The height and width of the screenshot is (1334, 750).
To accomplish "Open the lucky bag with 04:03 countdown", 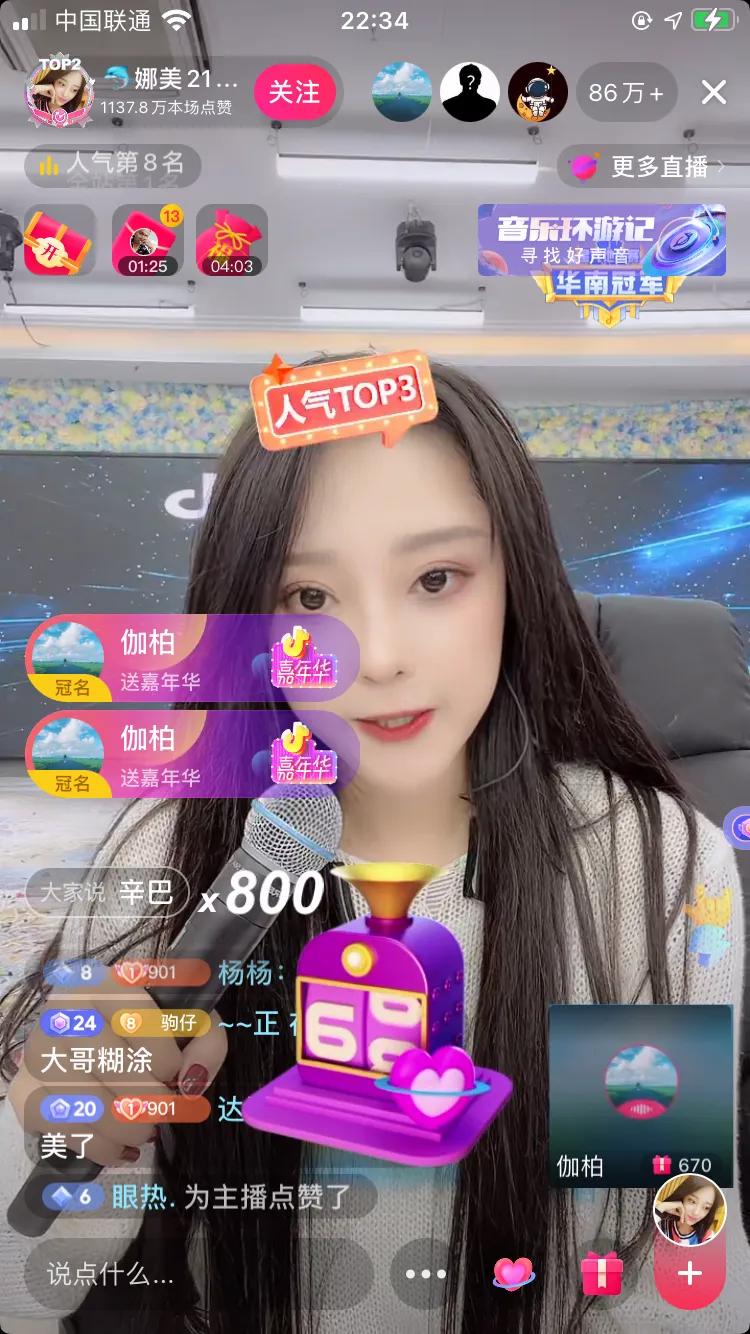I will [231, 240].
